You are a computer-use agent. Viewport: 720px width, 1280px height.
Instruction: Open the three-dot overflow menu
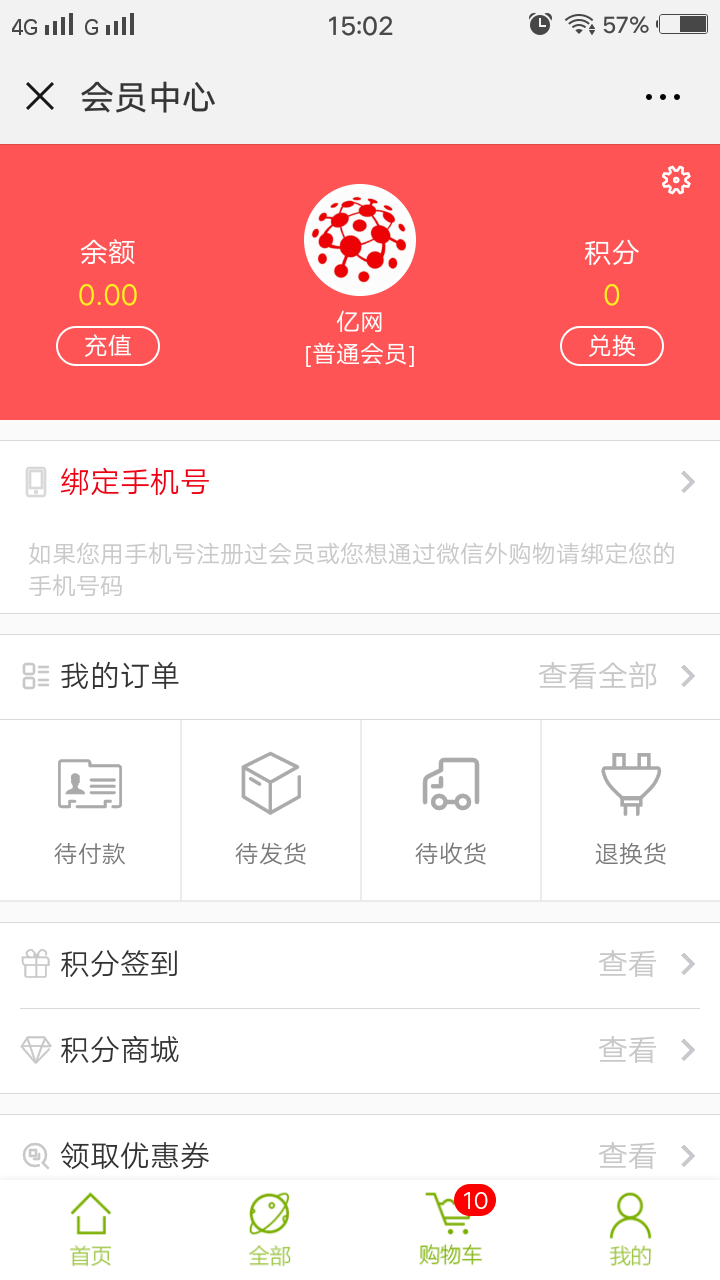[x=663, y=96]
